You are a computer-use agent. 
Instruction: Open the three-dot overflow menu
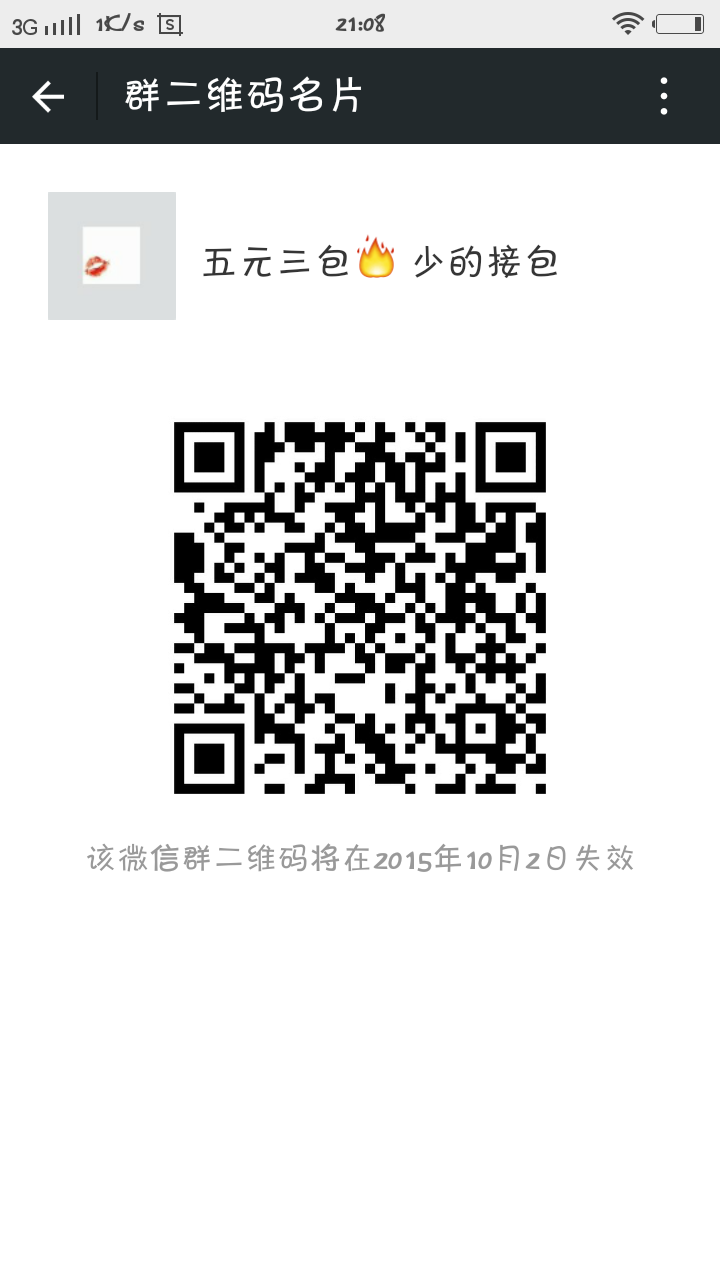click(664, 97)
